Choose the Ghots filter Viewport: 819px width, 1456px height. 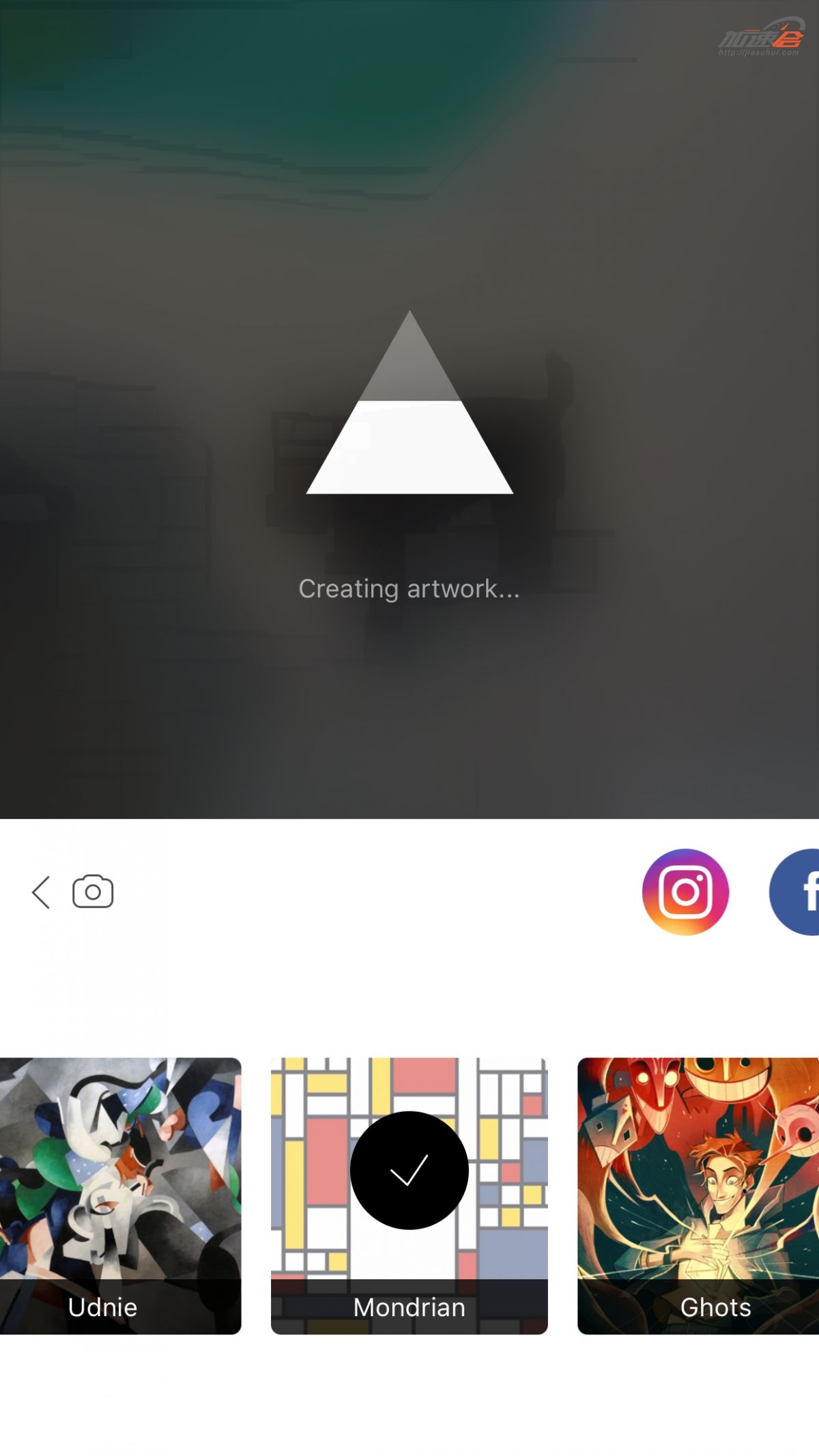pos(698,1195)
